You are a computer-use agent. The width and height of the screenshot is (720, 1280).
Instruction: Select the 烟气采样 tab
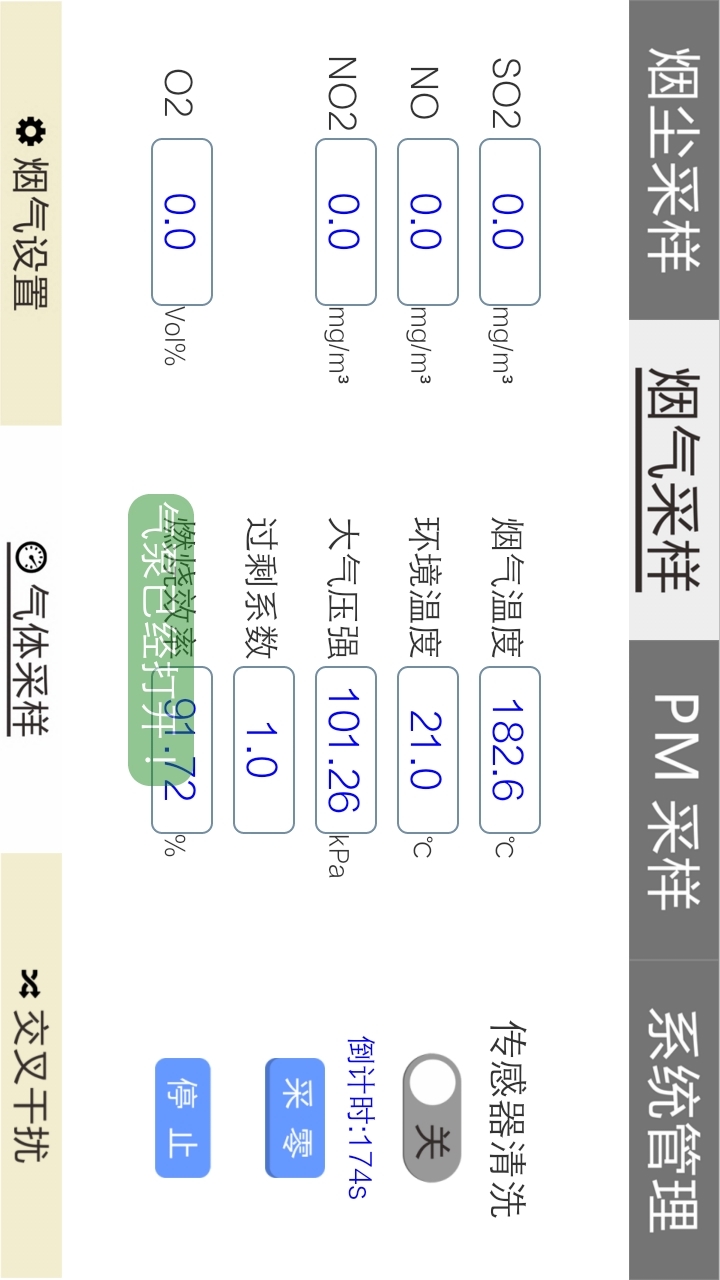click(x=674, y=480)
